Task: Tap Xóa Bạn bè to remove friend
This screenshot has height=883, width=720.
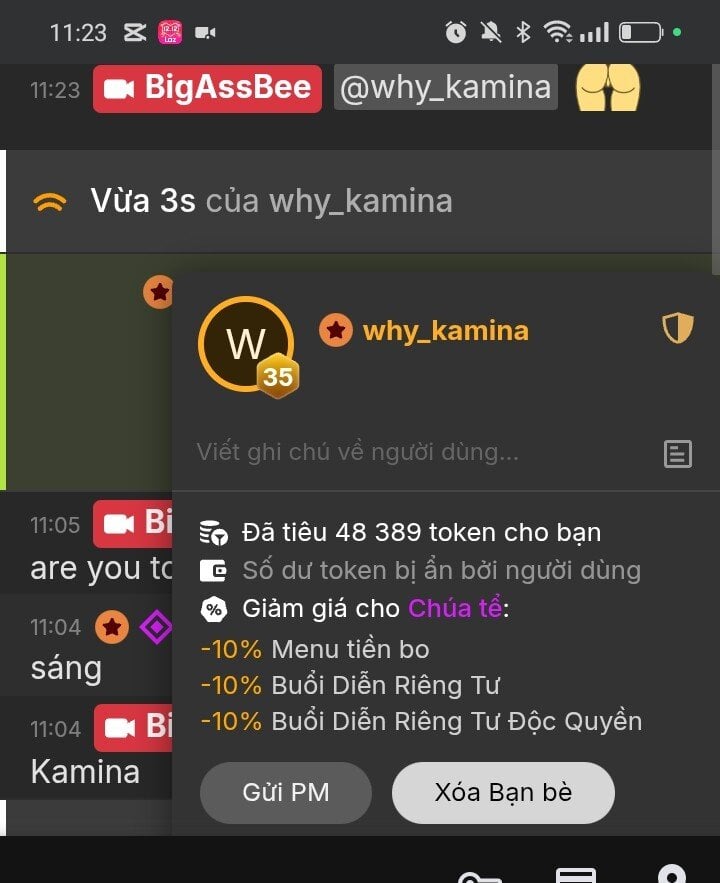Action: [x=502, y=793]
